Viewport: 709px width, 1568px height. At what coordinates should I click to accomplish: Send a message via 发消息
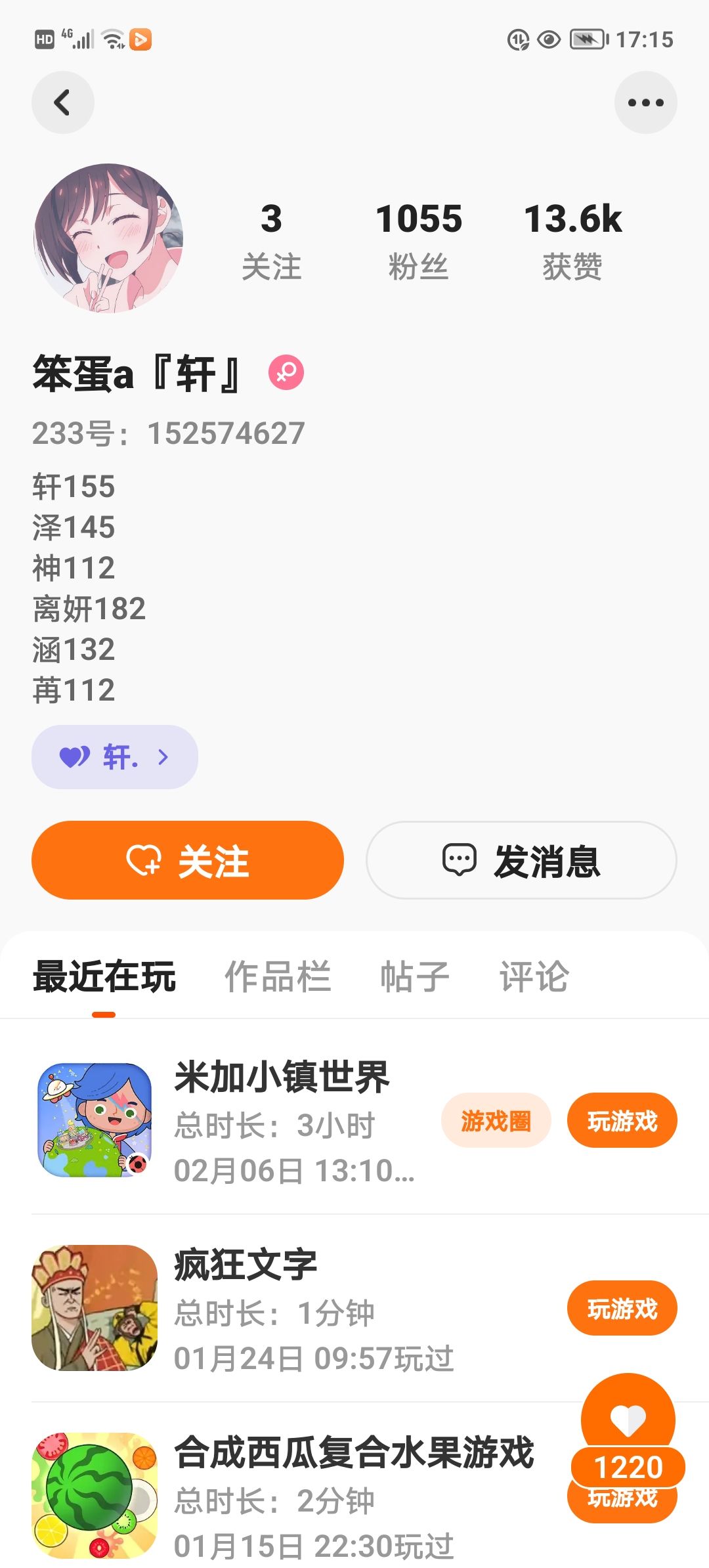pos(521,860)
